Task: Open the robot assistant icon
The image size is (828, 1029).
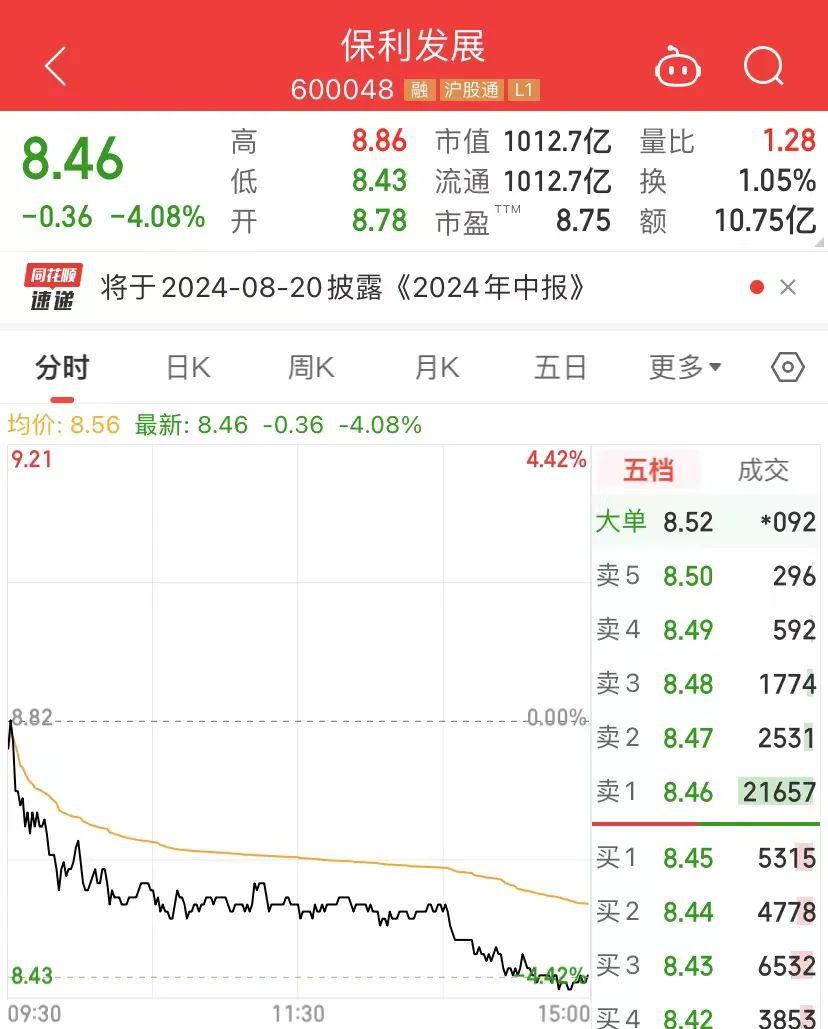Action: [677, 68]
